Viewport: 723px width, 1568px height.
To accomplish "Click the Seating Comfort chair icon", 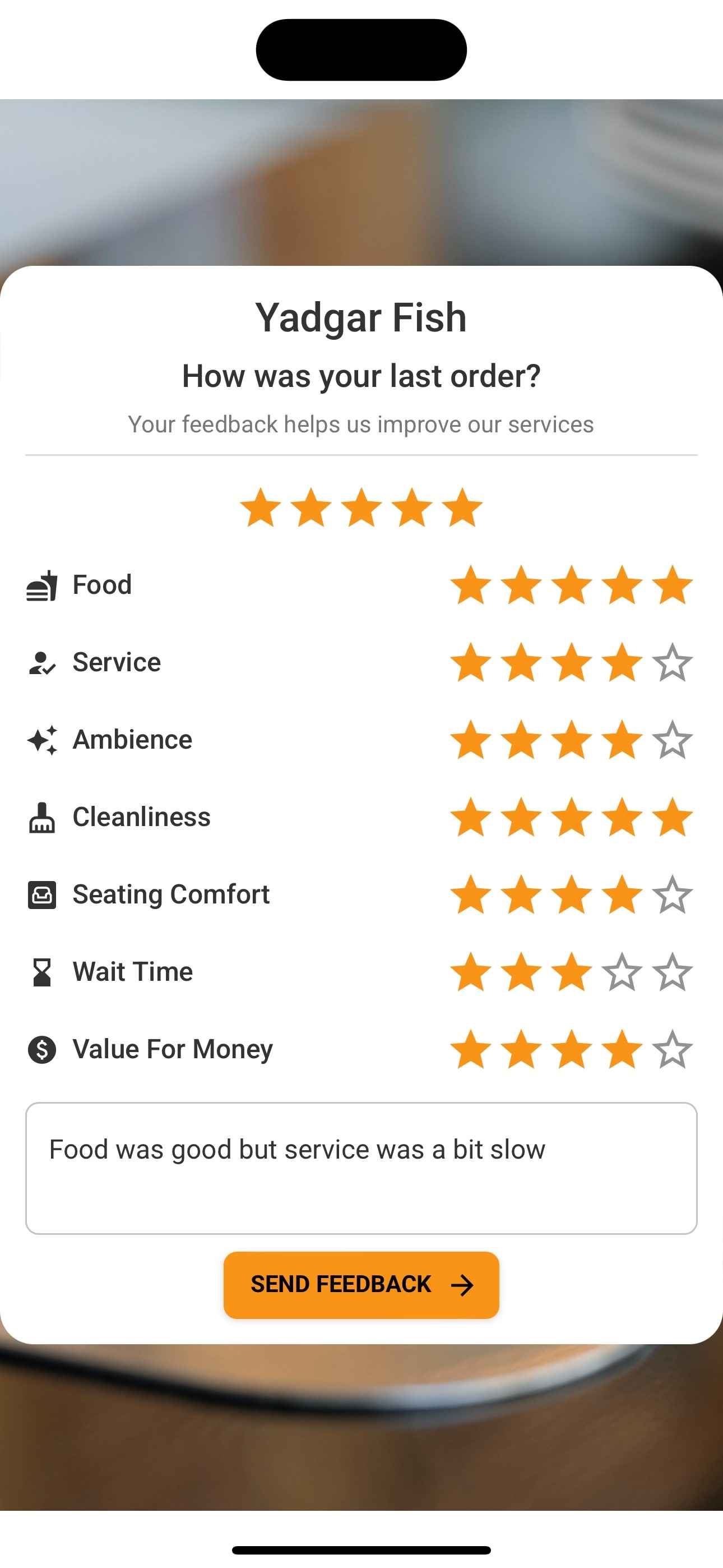I will click(x=41, y=895).
